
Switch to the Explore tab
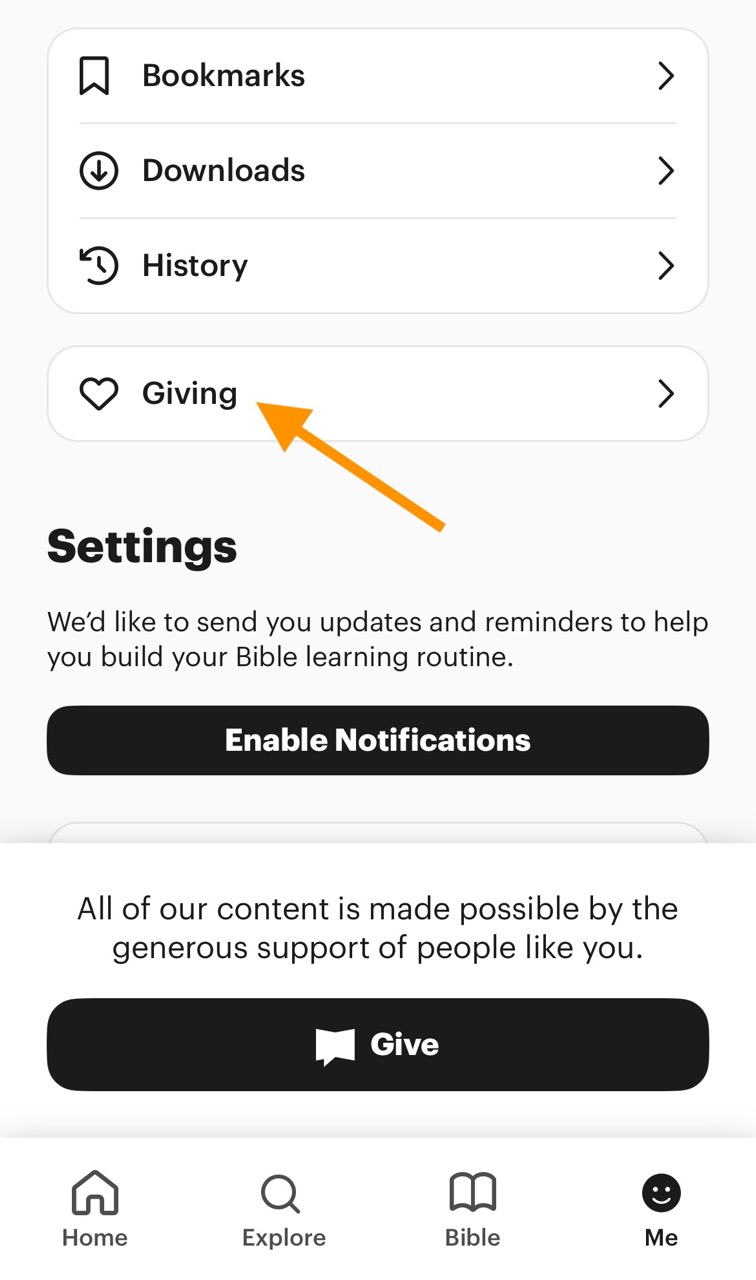coord(283,1207)
